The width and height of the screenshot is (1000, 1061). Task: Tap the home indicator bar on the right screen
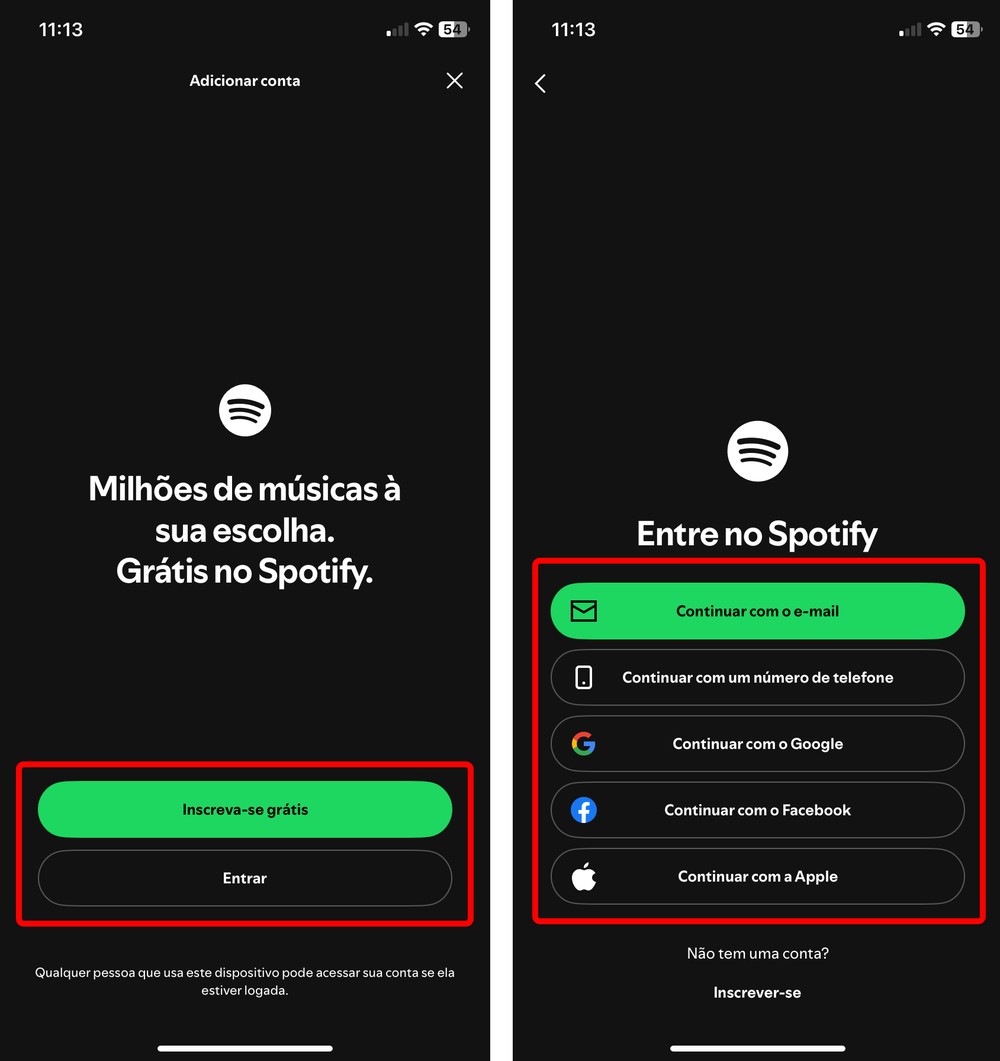coord(757,1048)
